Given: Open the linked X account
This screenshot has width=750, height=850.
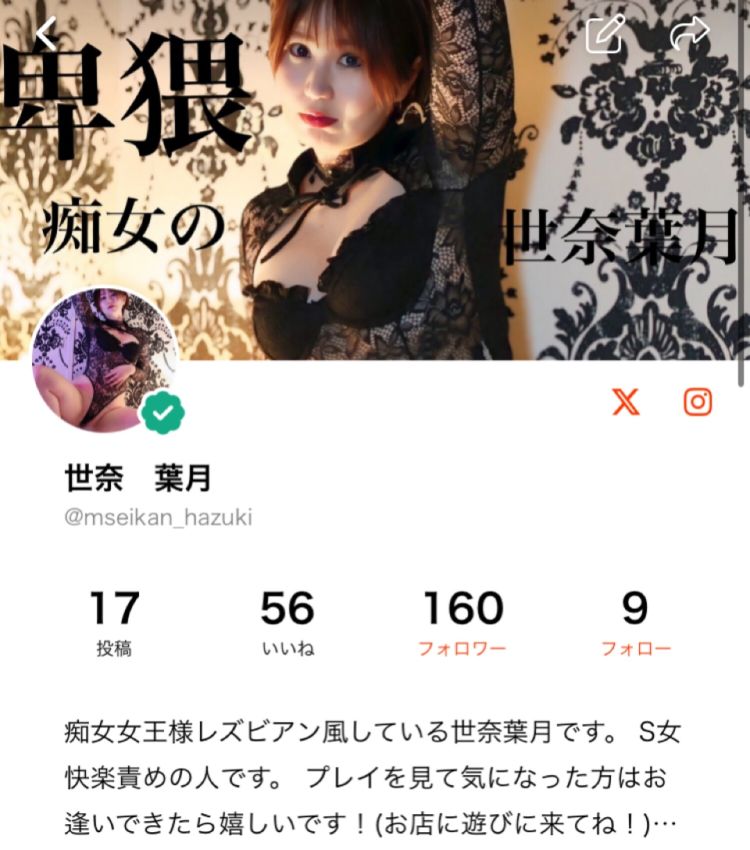Looking at the screenshot, I should coord(626,402).
